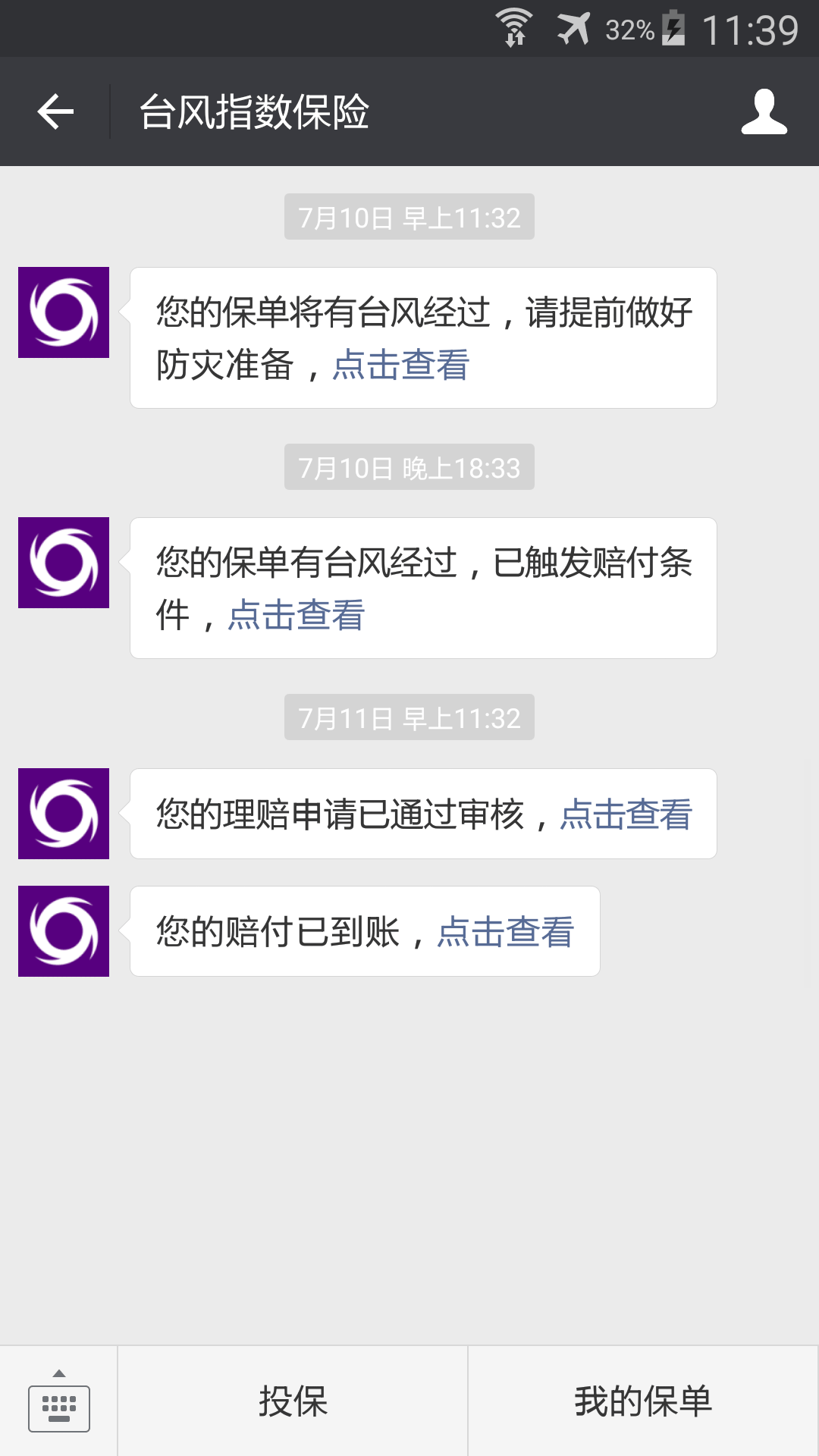The width and height of the screenshot is (819, 1456).
Task: Open the account profile icon
Action: pyautogui.click(x=764, y=112)
